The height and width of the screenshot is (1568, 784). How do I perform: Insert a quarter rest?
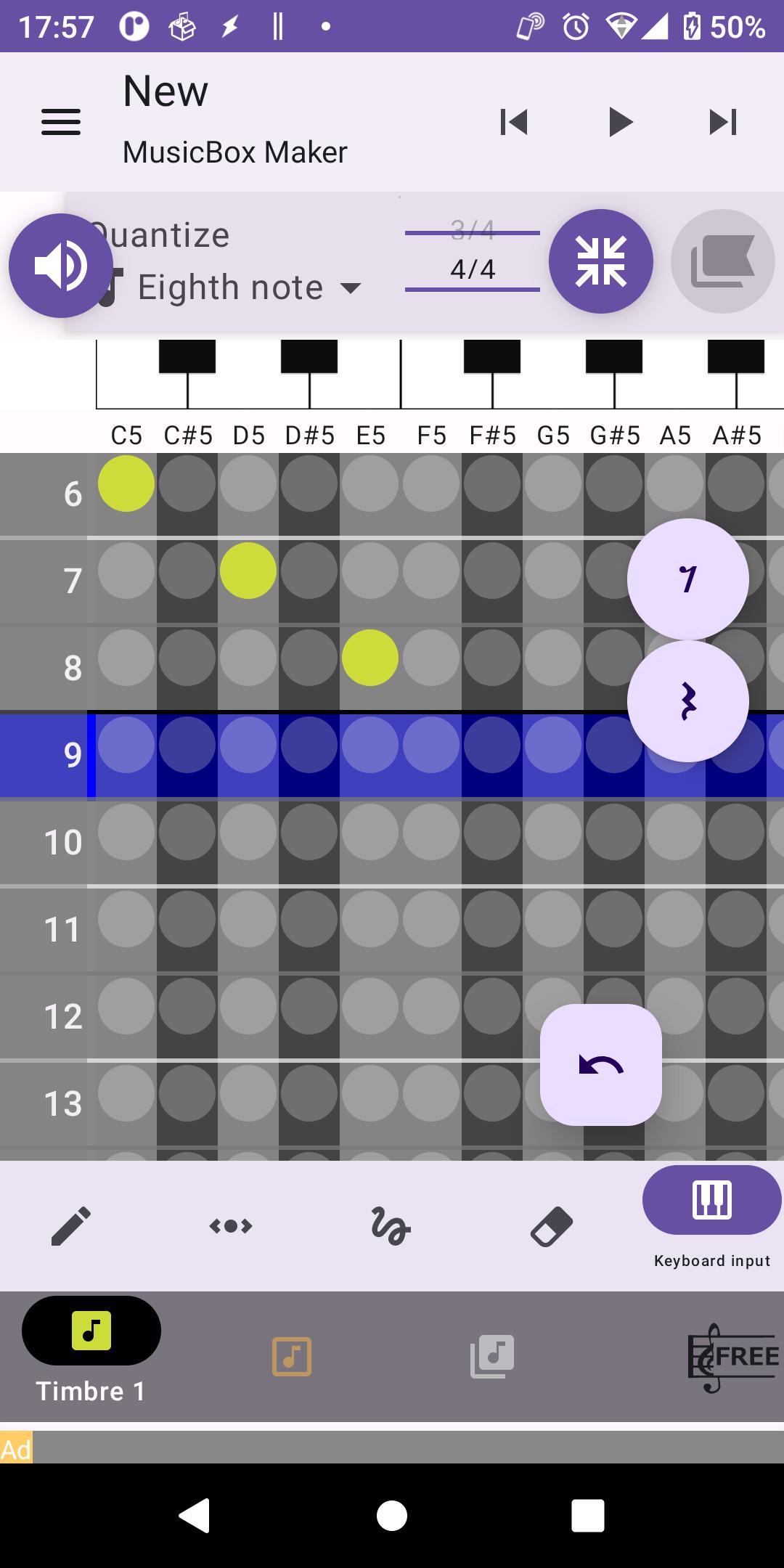(688, 701)
